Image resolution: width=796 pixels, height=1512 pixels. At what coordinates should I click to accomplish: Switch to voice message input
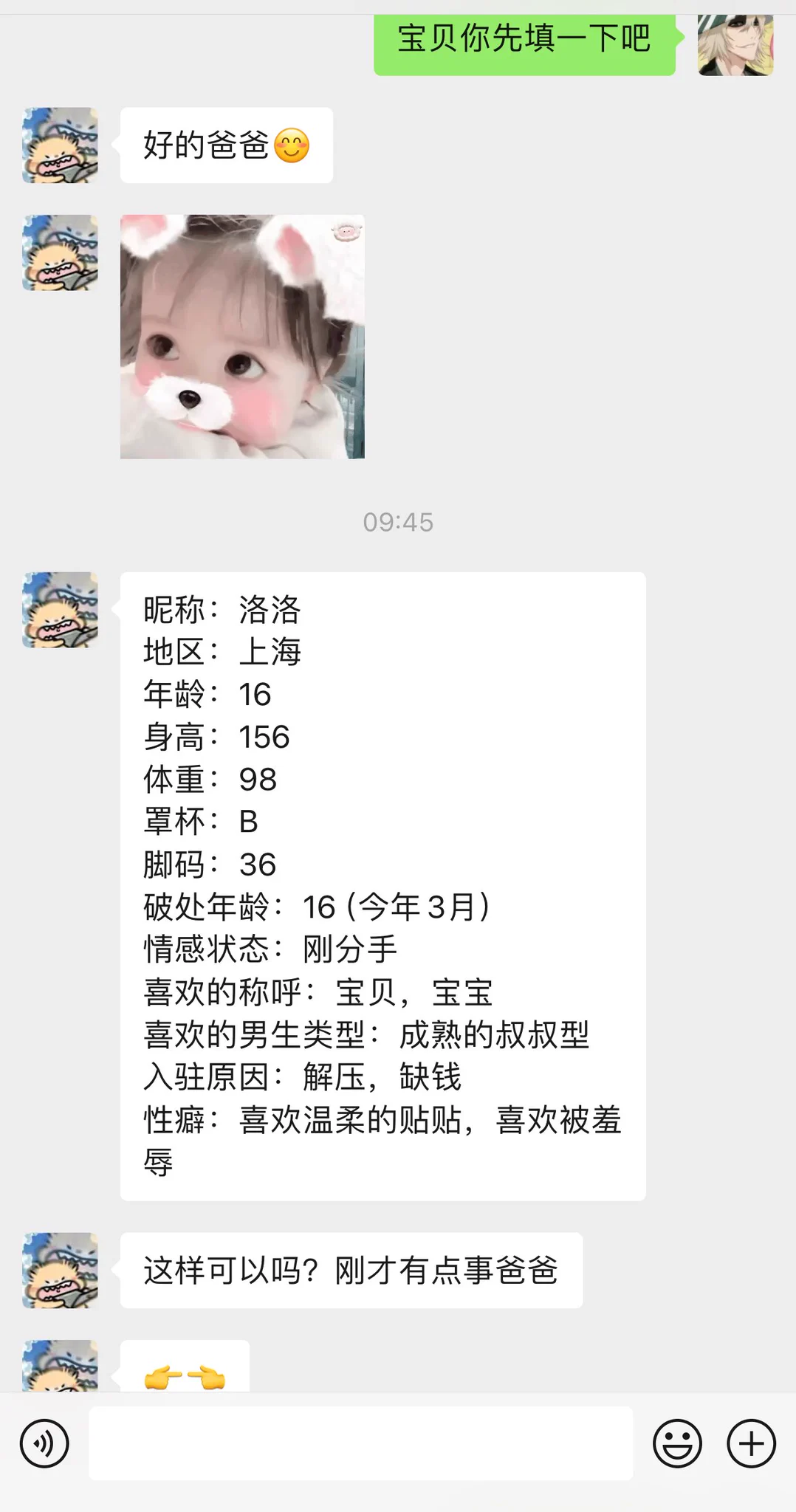[x=44, y=1443]
